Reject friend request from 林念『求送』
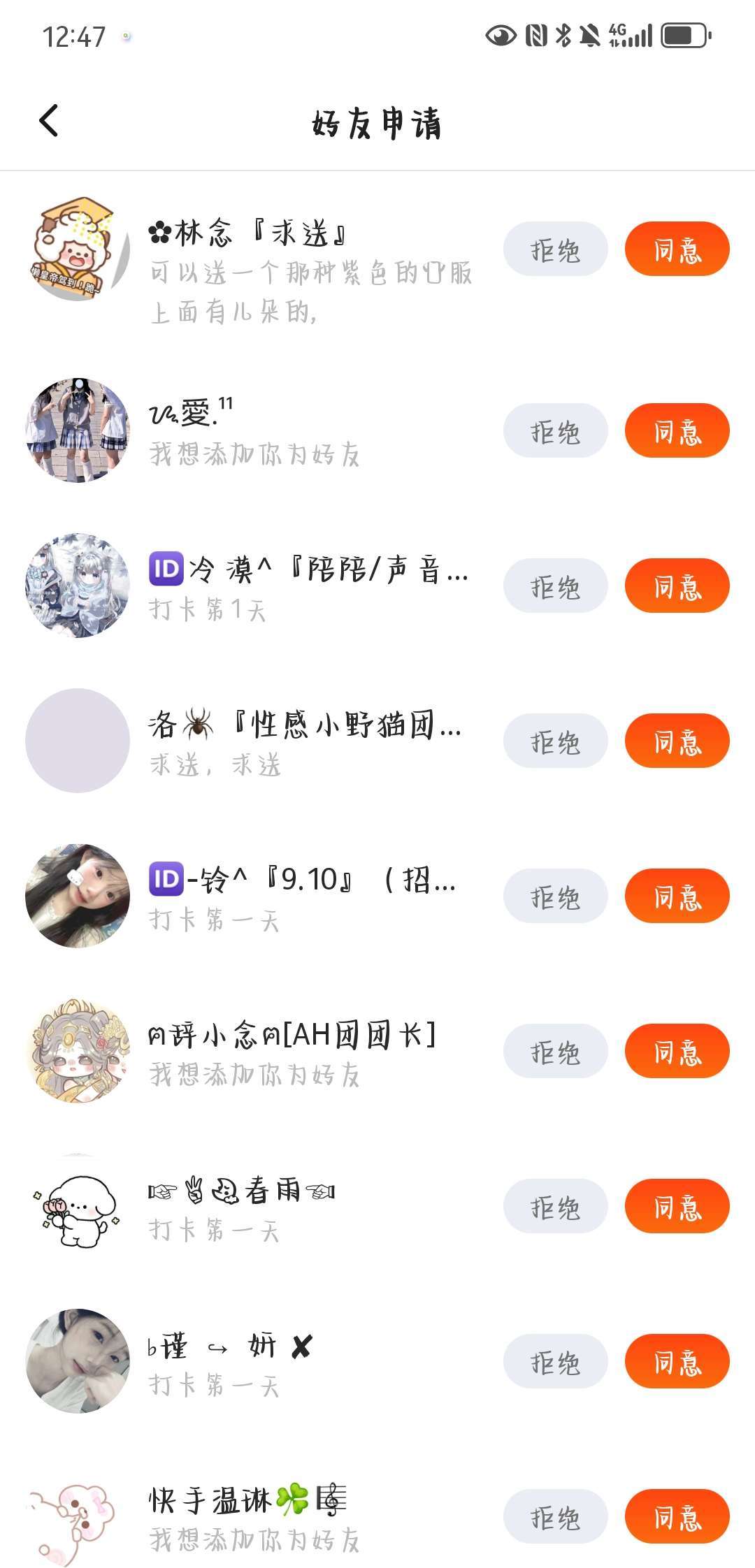The image size is (755, 1568). (555, 249)
